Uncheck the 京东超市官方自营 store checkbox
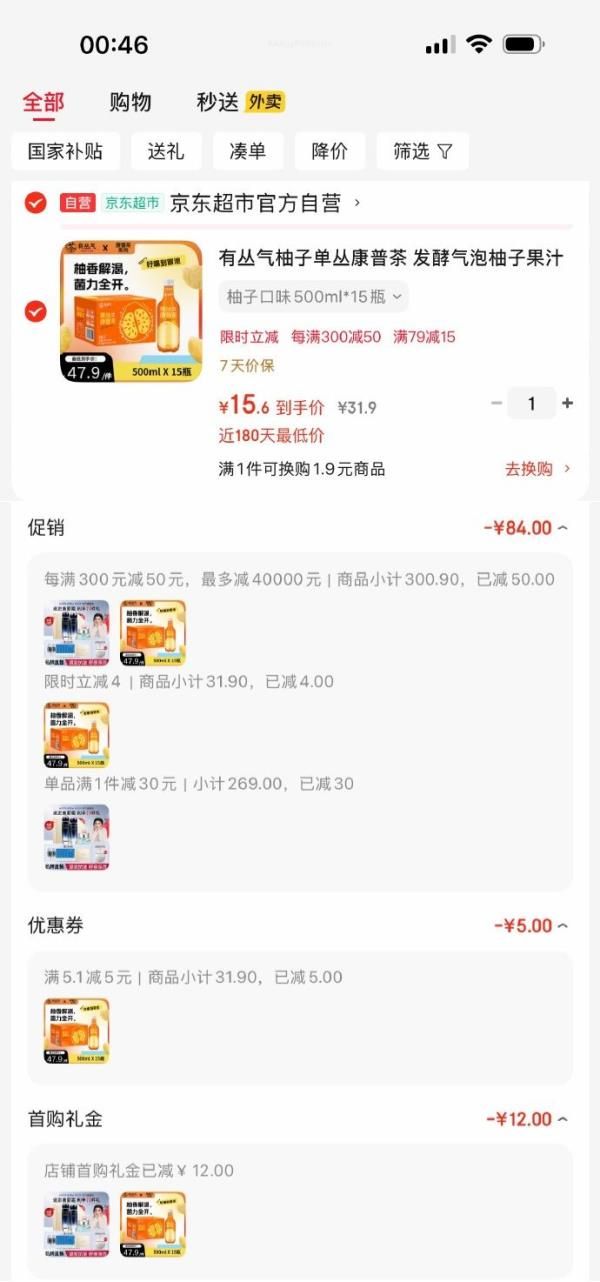Image resolution: width=600 pixels, height=1282 pixels. pos(36,203)
